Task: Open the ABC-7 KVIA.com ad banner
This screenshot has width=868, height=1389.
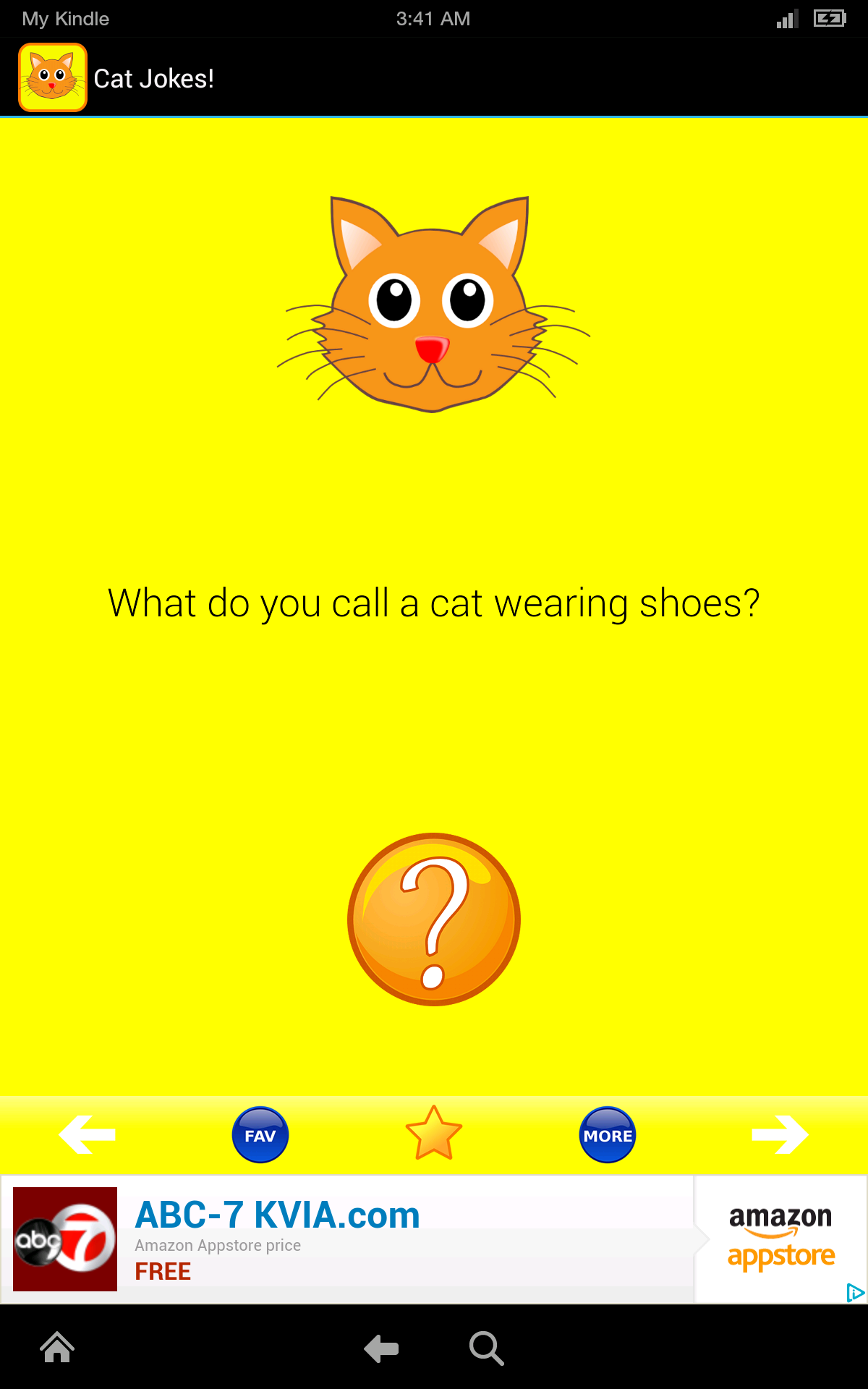Action: (347, 1239)
